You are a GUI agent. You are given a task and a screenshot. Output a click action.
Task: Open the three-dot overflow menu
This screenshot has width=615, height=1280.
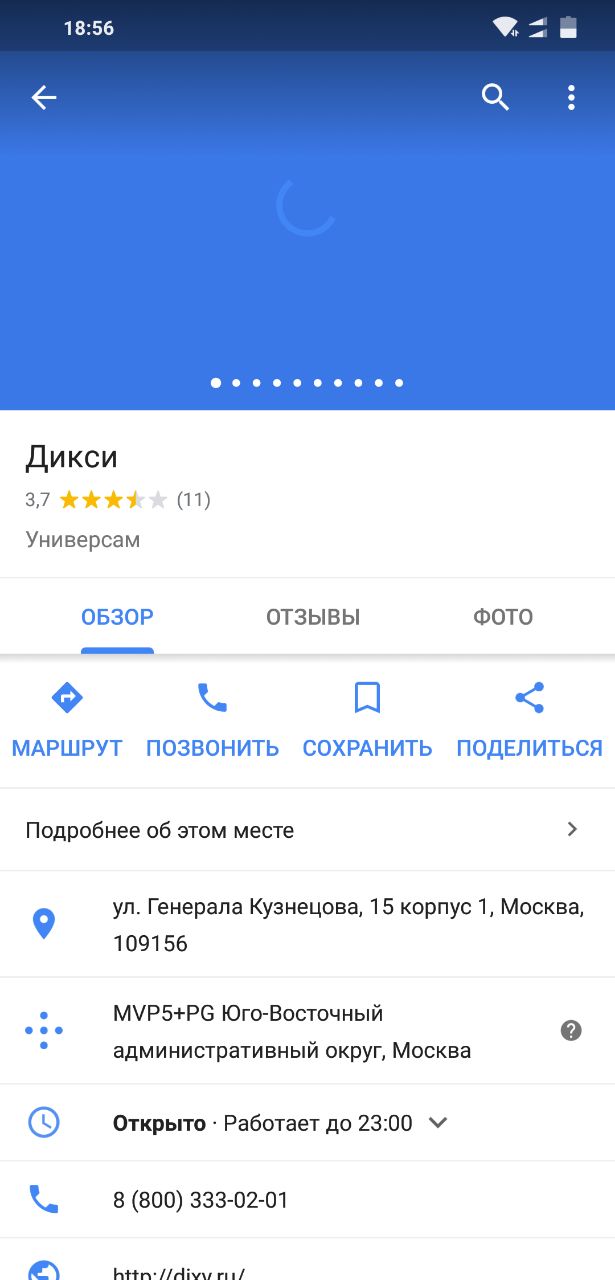point(571,97)
